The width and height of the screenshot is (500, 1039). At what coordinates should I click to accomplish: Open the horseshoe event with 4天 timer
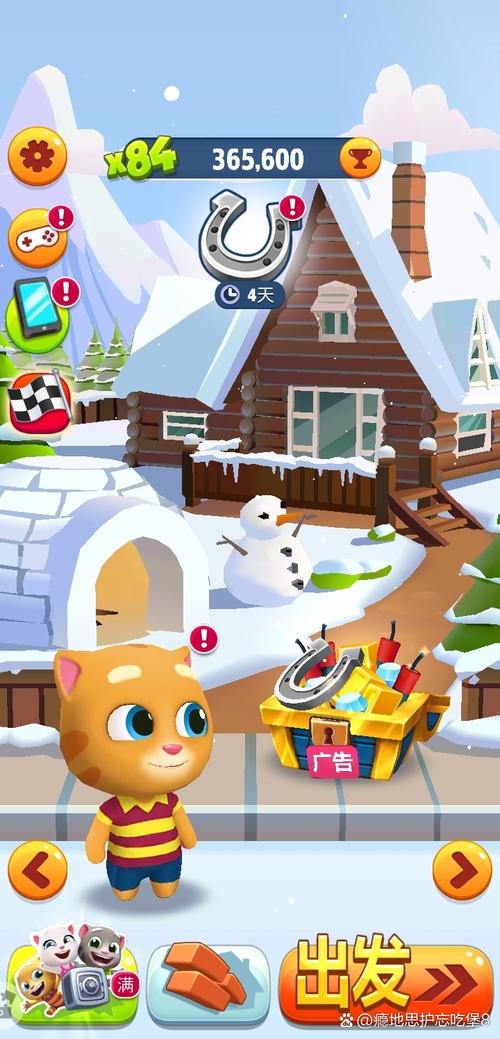pos(248,247)
